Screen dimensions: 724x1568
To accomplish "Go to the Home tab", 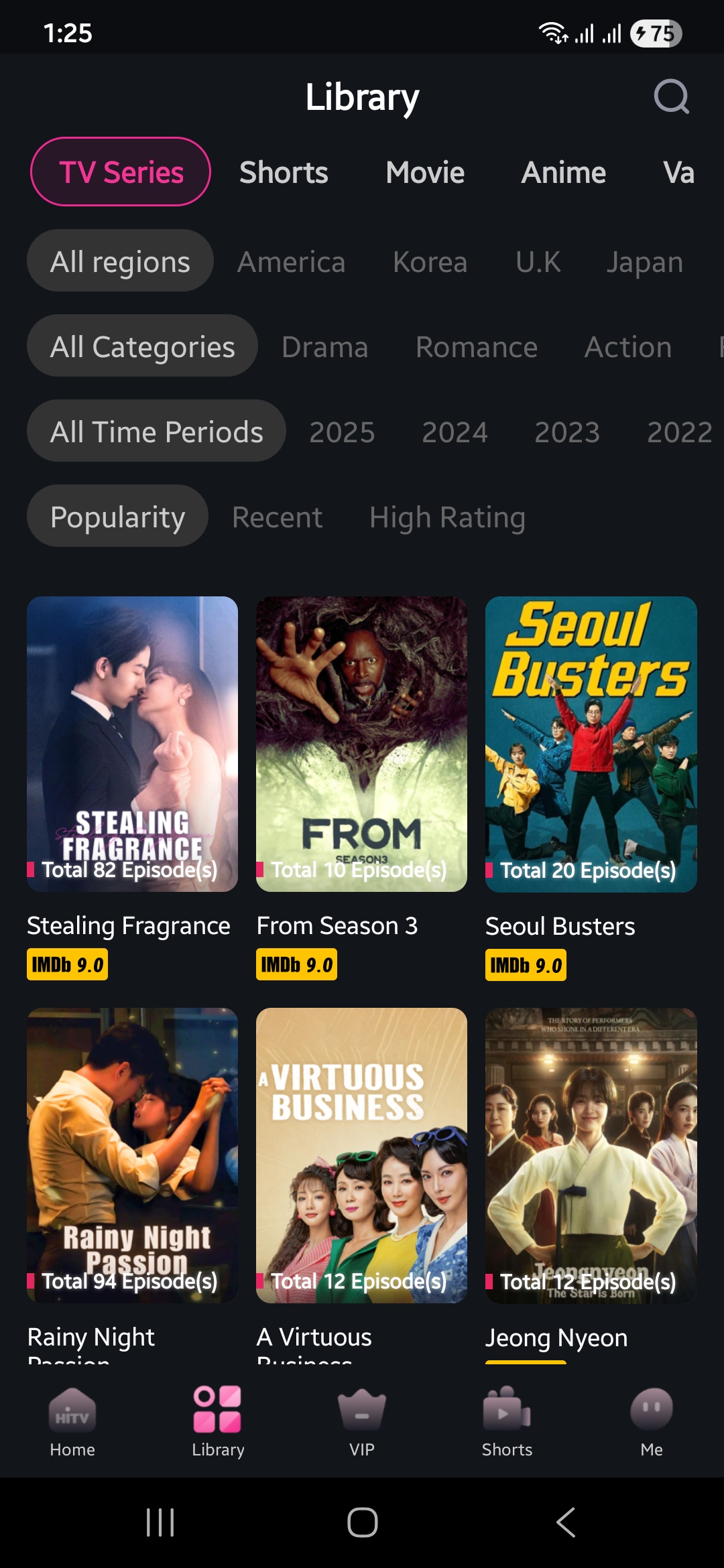I will pos(72,1422).
